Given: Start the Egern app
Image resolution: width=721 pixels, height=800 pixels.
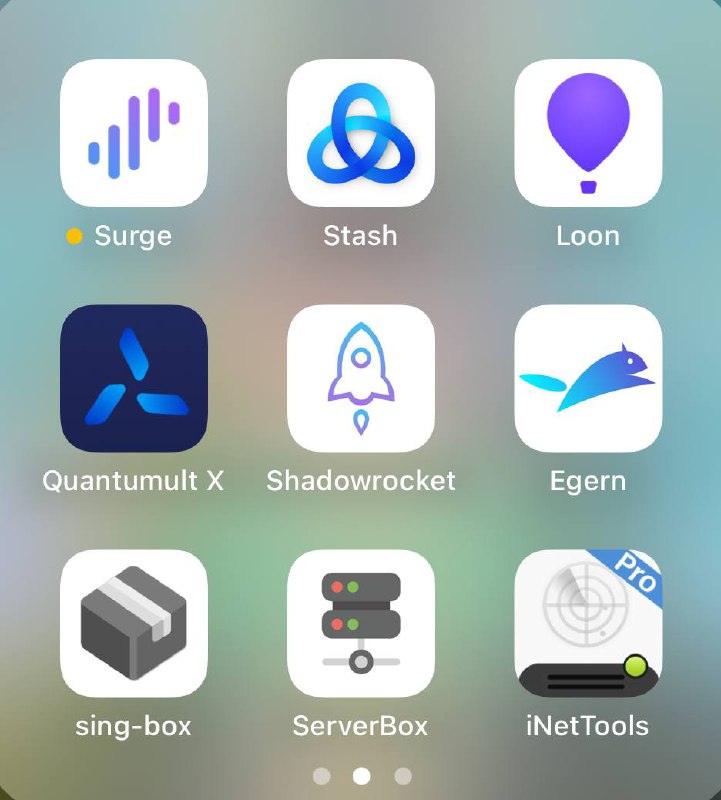Looking at the screenshot, I should click(x=588, y=378).
